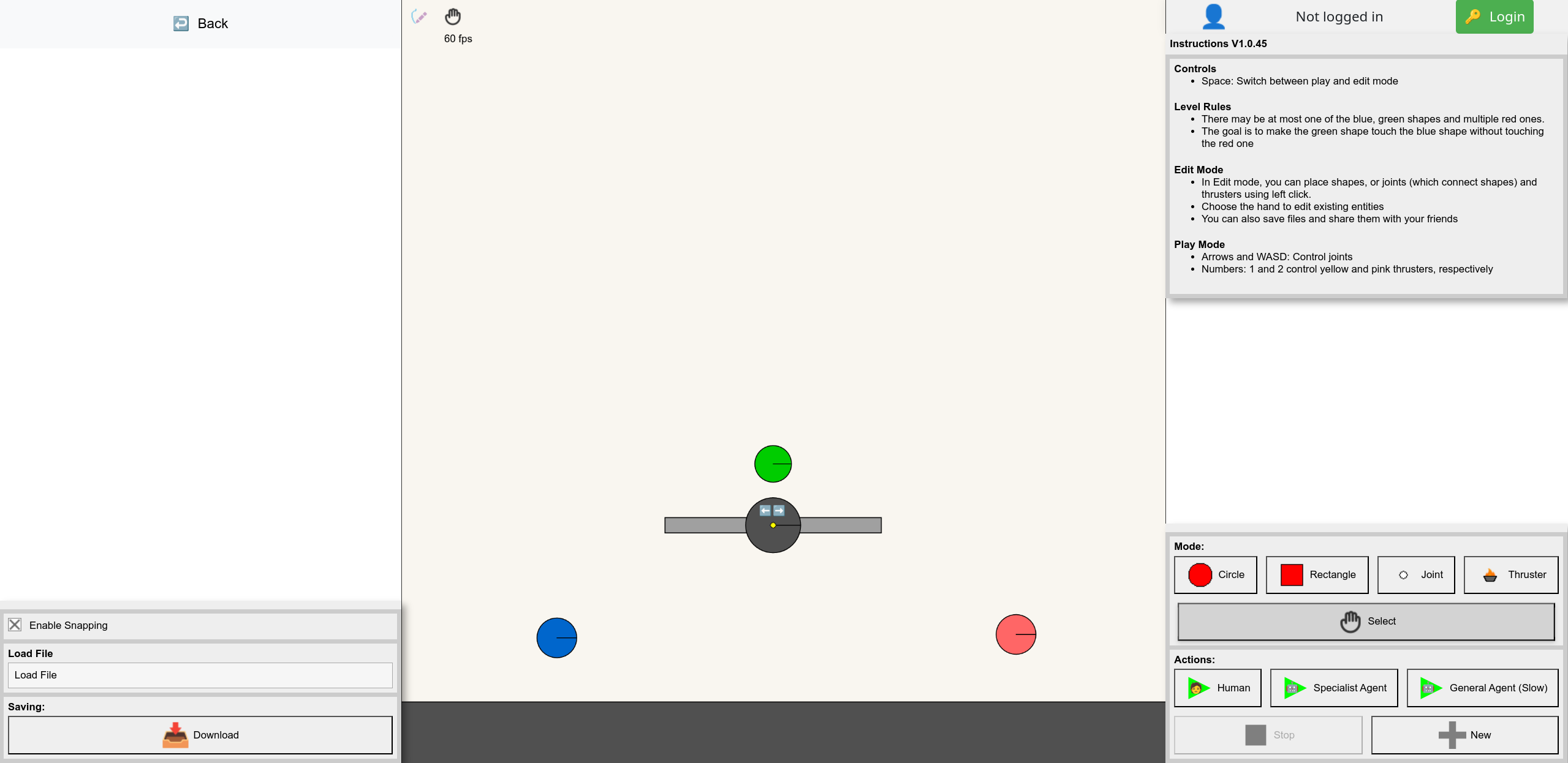Select the red circle shape

coord(1015,634)
